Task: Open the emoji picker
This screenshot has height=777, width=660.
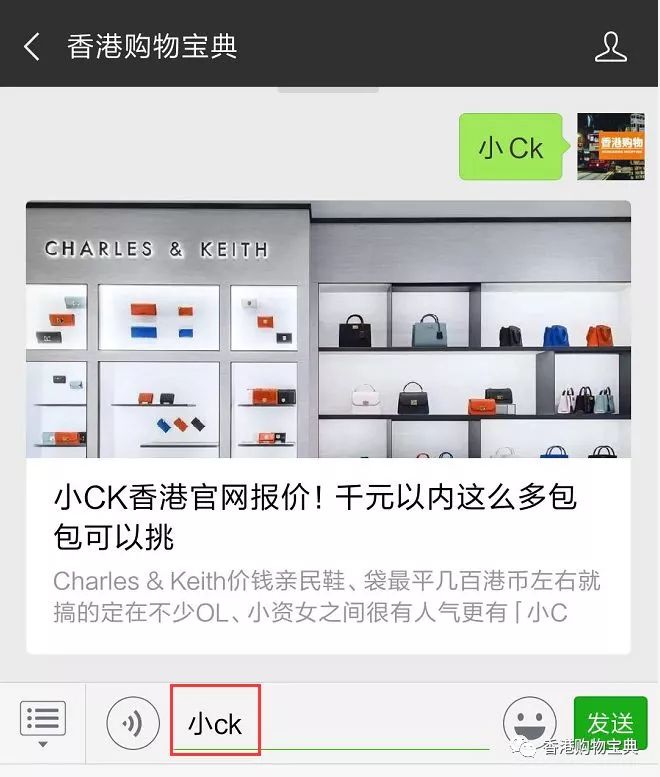Action: (529, 722)
